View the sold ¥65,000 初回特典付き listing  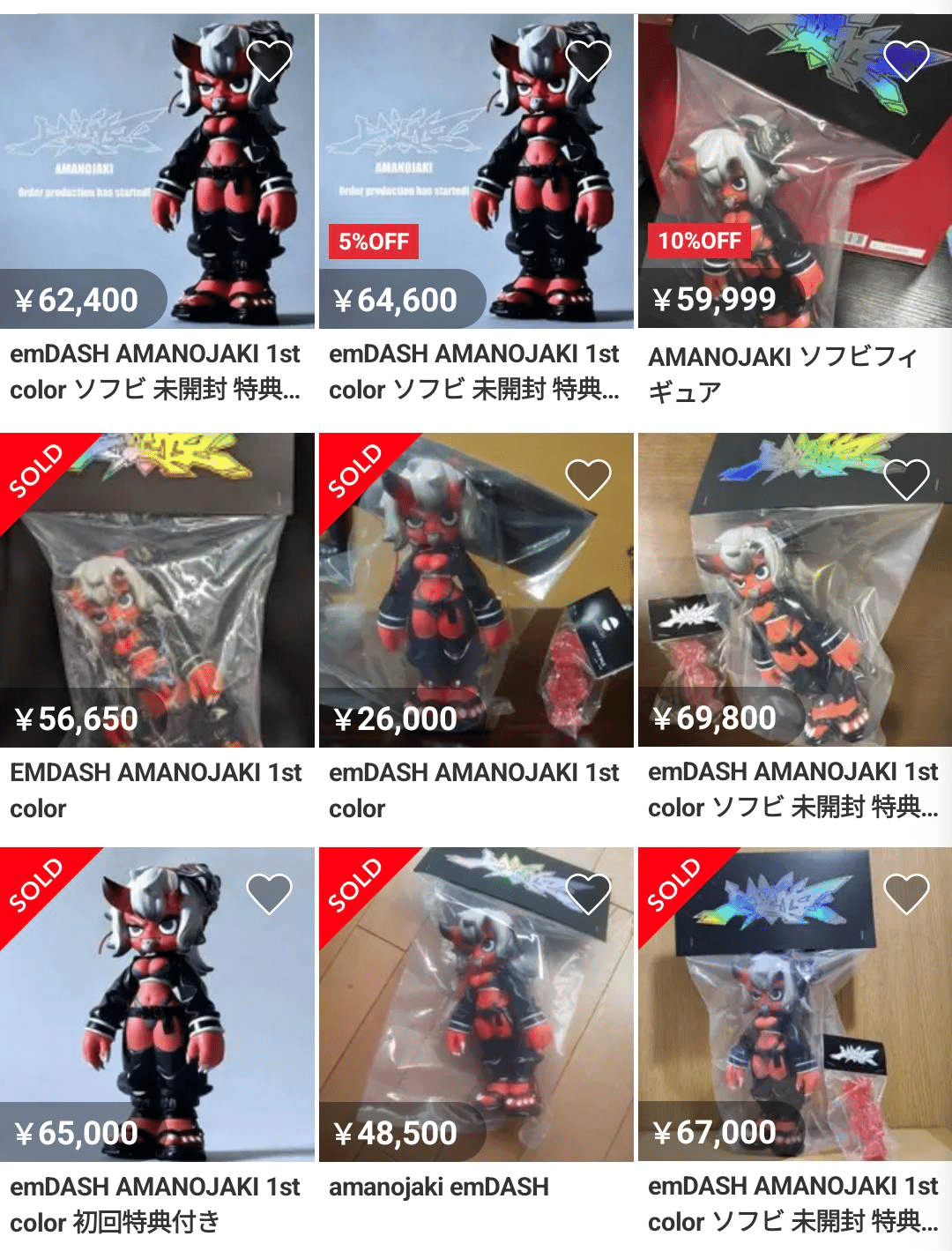[x=157, y=1005]
